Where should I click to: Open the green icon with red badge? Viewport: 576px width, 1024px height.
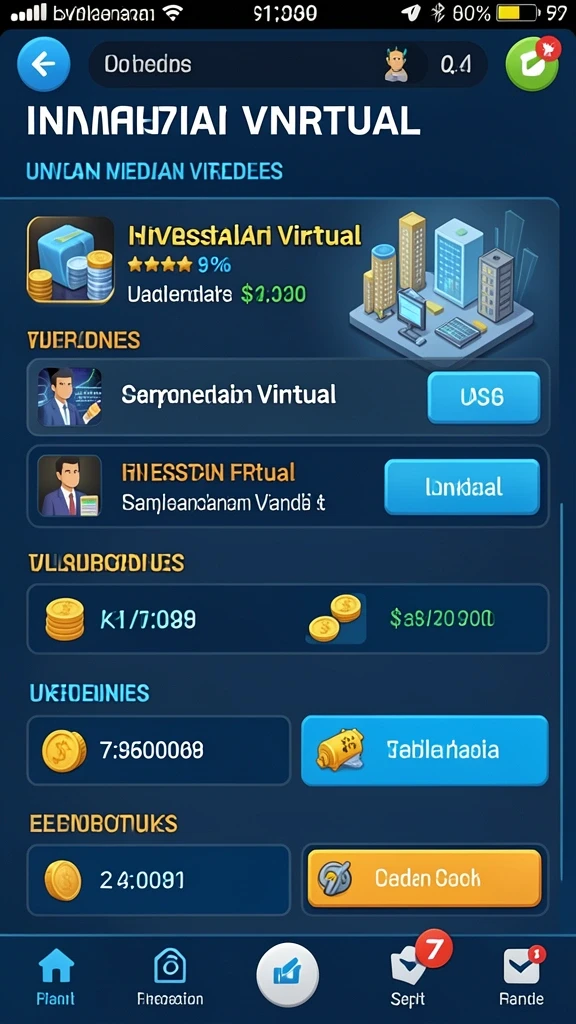tap(533, 63)
